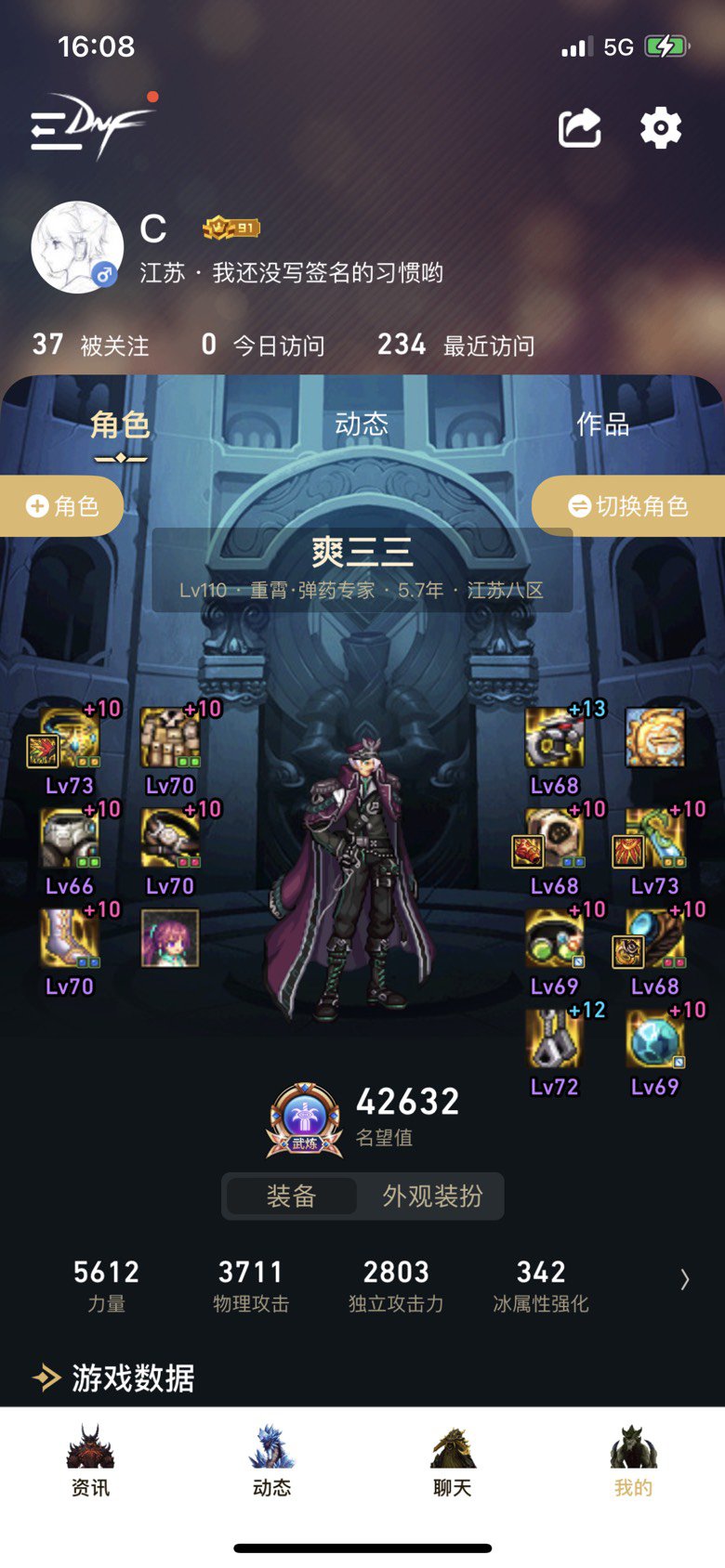Switch to the 作品 tab
725x1568 pixels.
click(x=602, y=425)
